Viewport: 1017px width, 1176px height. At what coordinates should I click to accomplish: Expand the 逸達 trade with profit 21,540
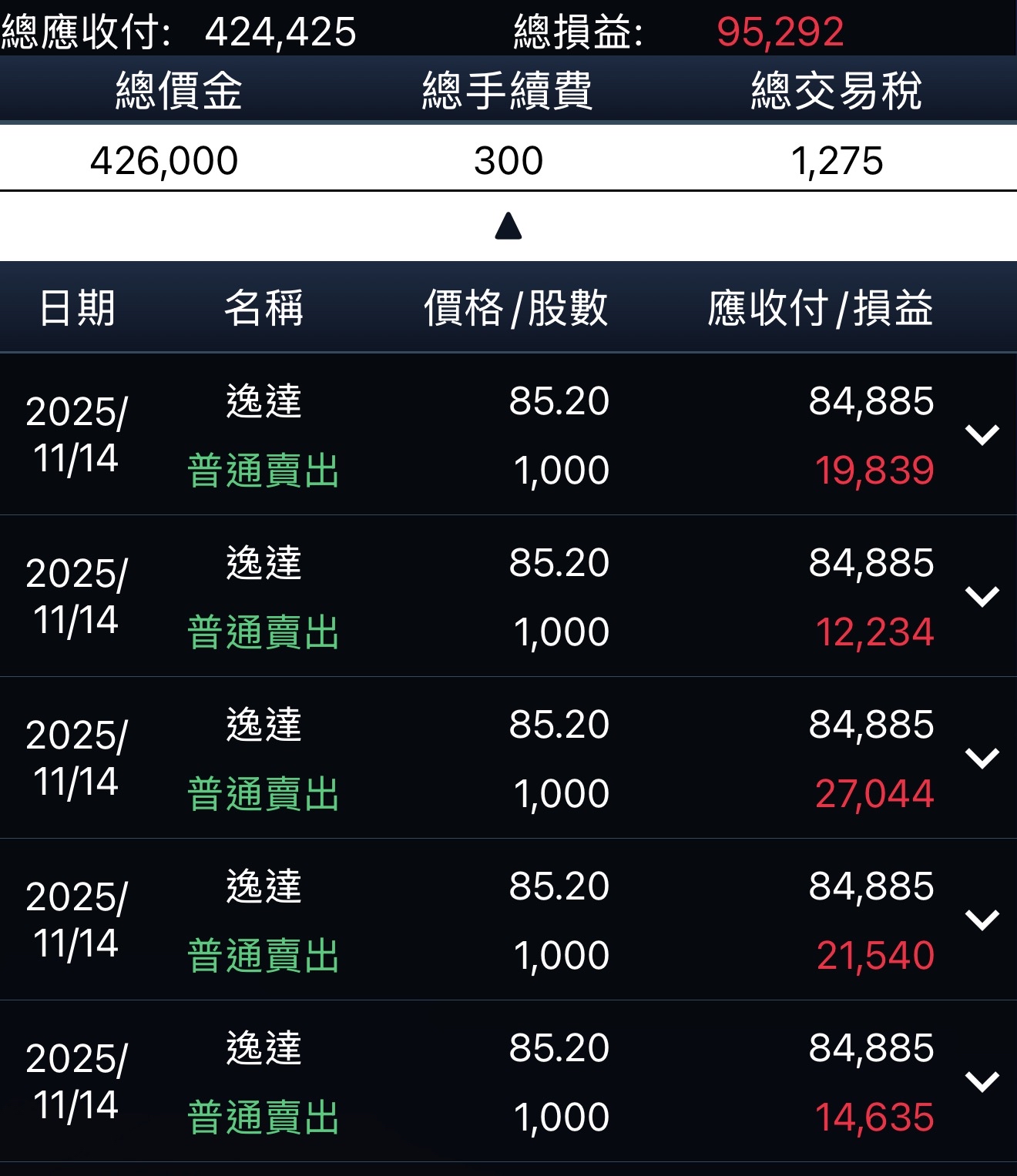(982, 920)
